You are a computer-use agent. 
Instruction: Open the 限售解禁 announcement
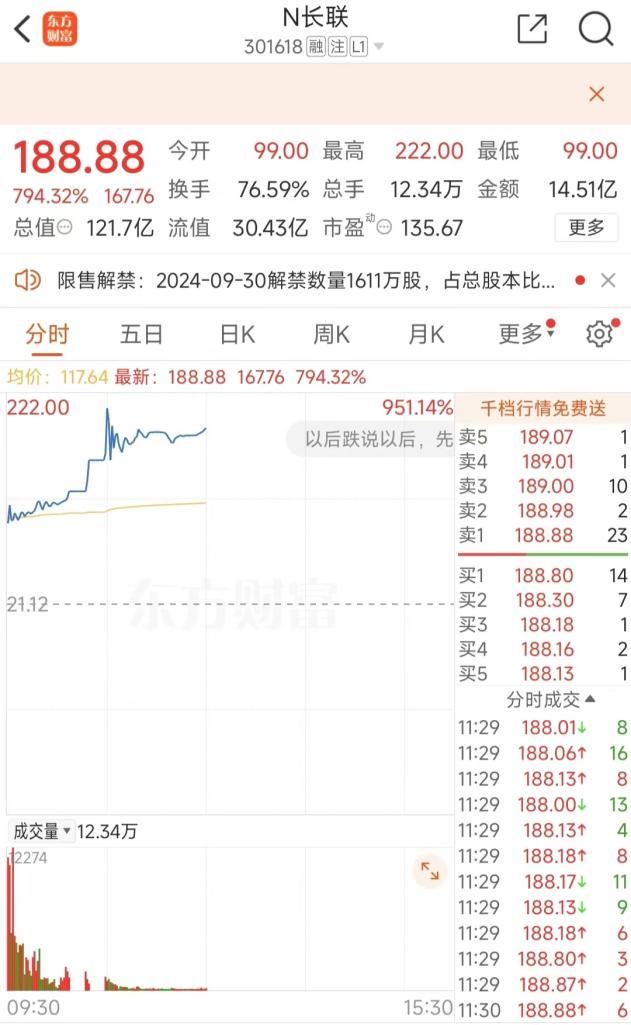[x=306, y=280]
